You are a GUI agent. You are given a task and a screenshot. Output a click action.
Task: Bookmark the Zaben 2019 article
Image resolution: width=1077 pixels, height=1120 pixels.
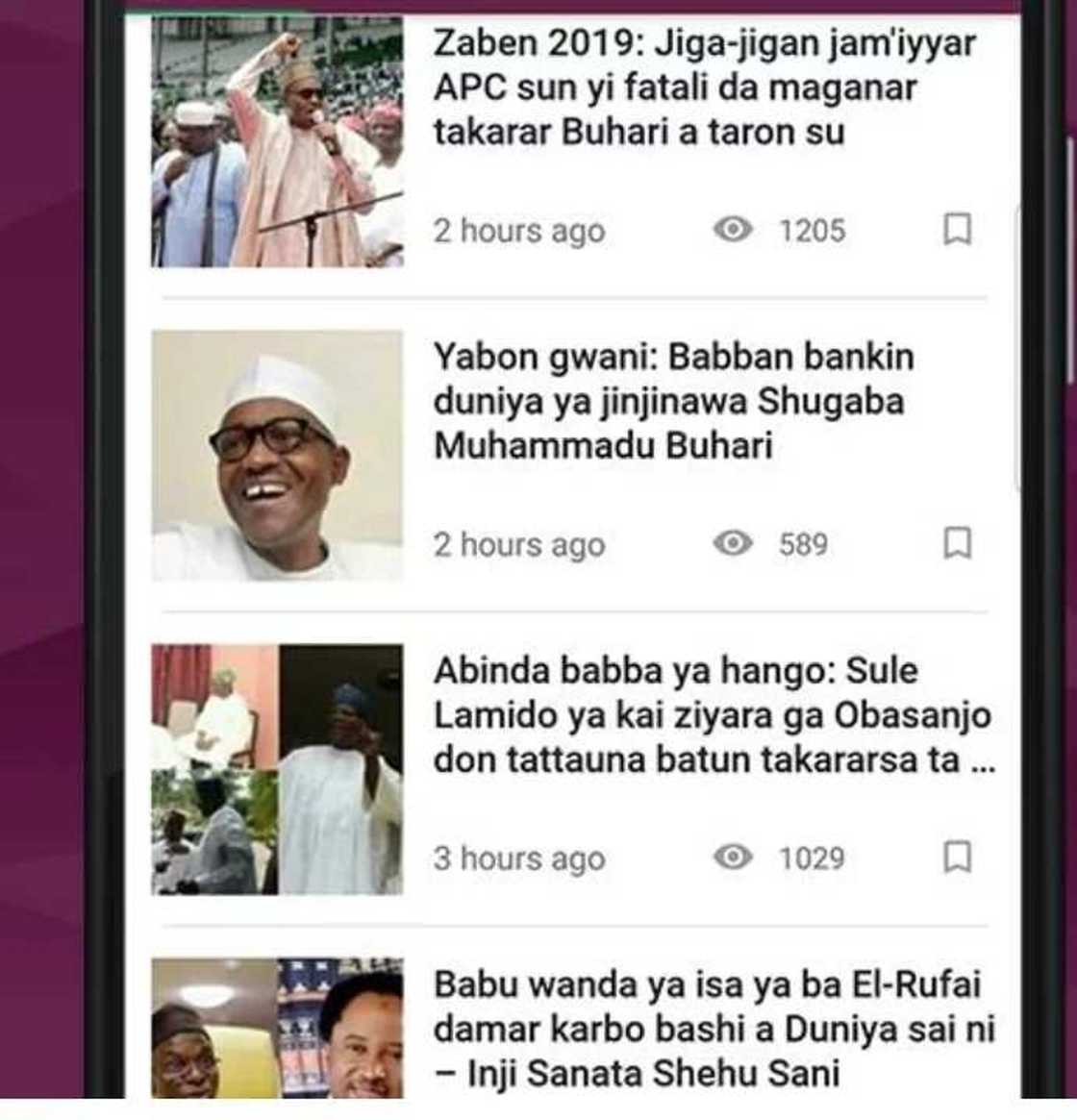[958, 231]
